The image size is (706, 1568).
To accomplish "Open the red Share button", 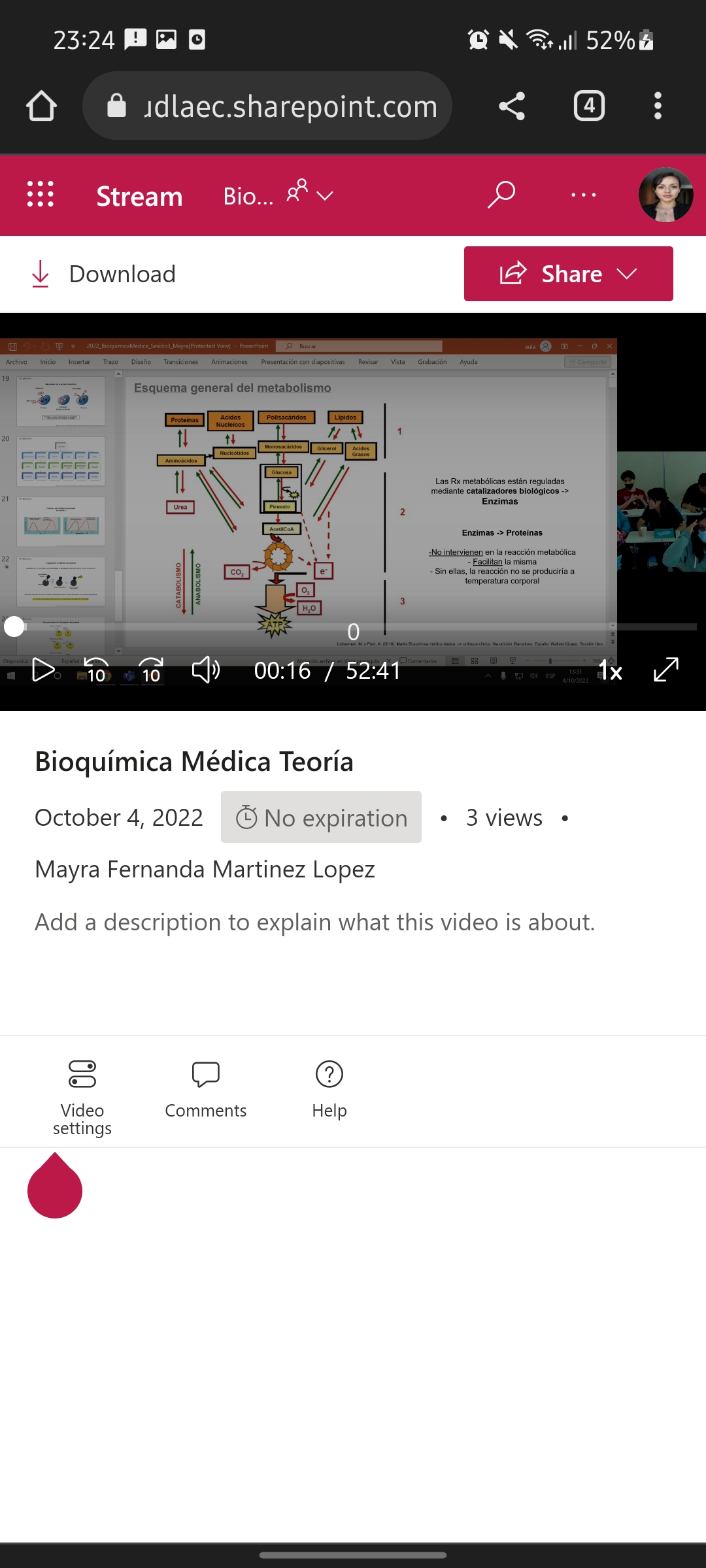I will coord(568,274).
